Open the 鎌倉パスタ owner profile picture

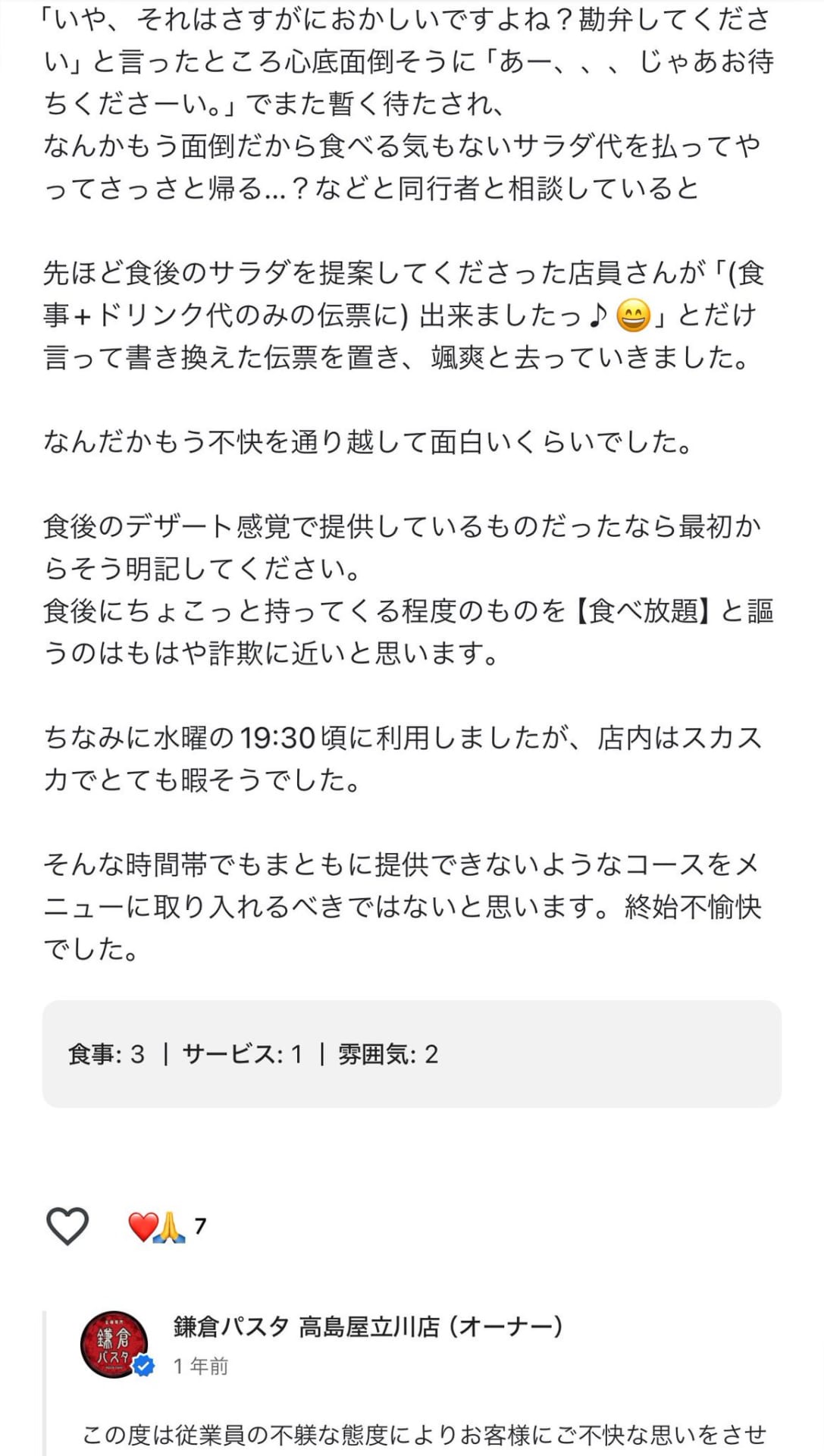point(114,1344)
